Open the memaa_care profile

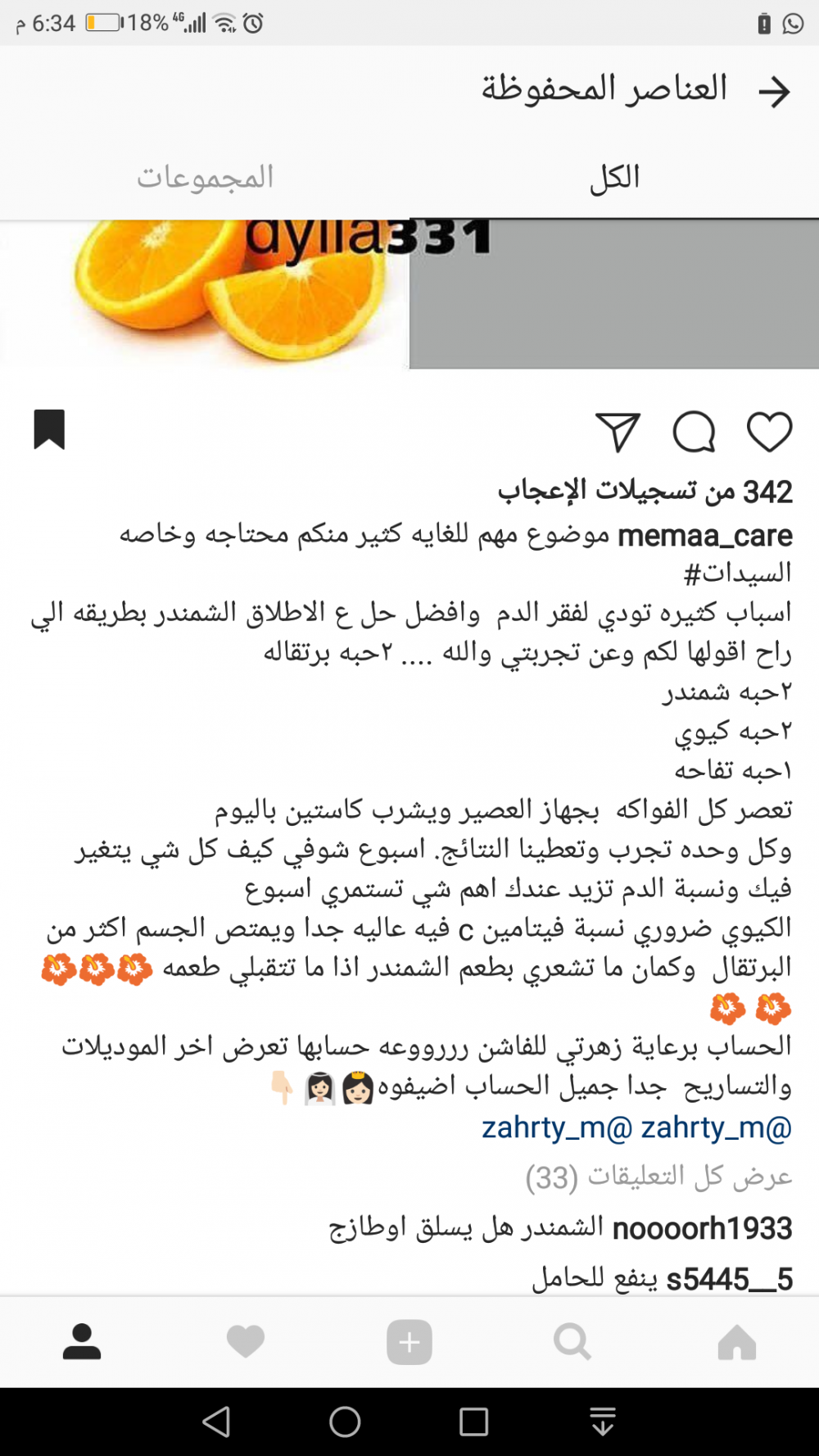(704, 535)
